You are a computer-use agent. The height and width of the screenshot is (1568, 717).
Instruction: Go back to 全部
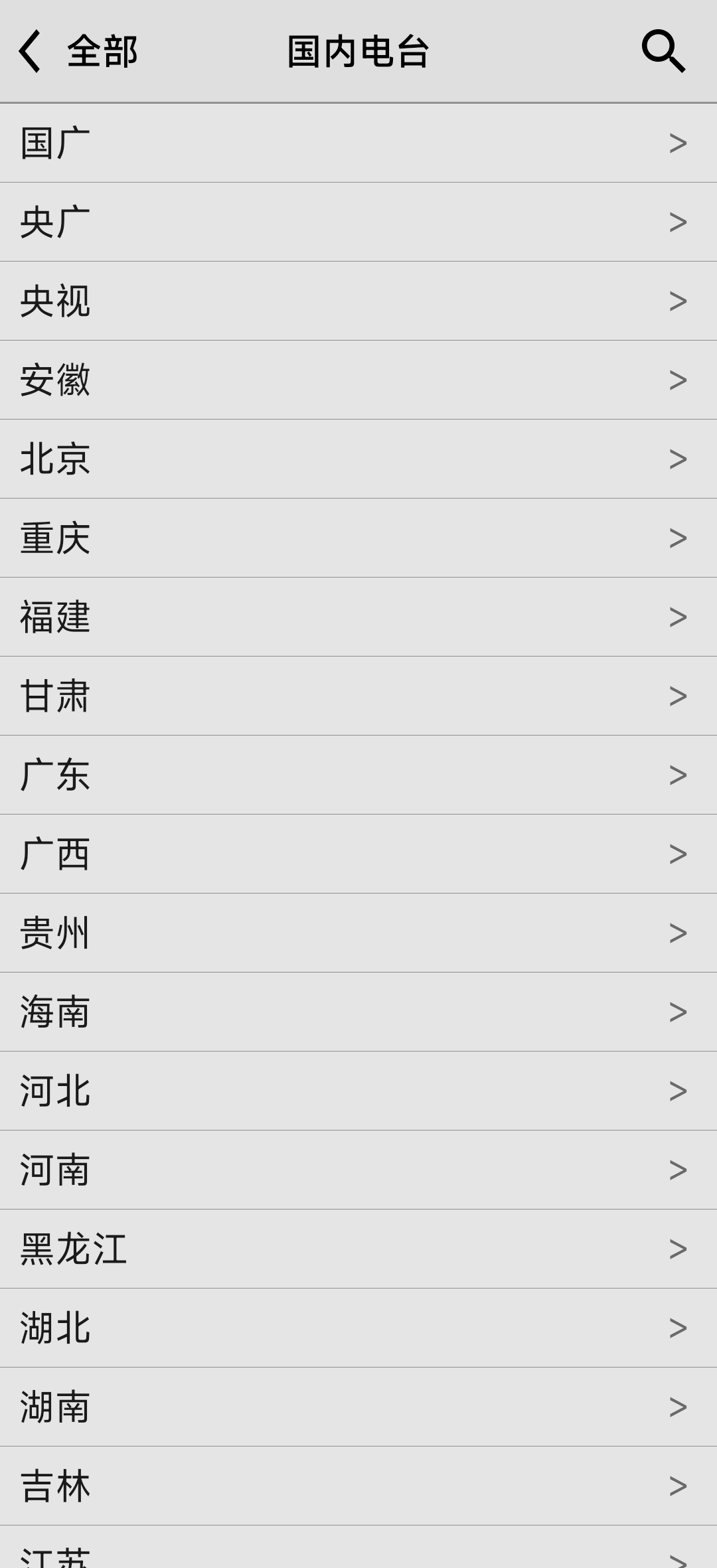(76, 51)
